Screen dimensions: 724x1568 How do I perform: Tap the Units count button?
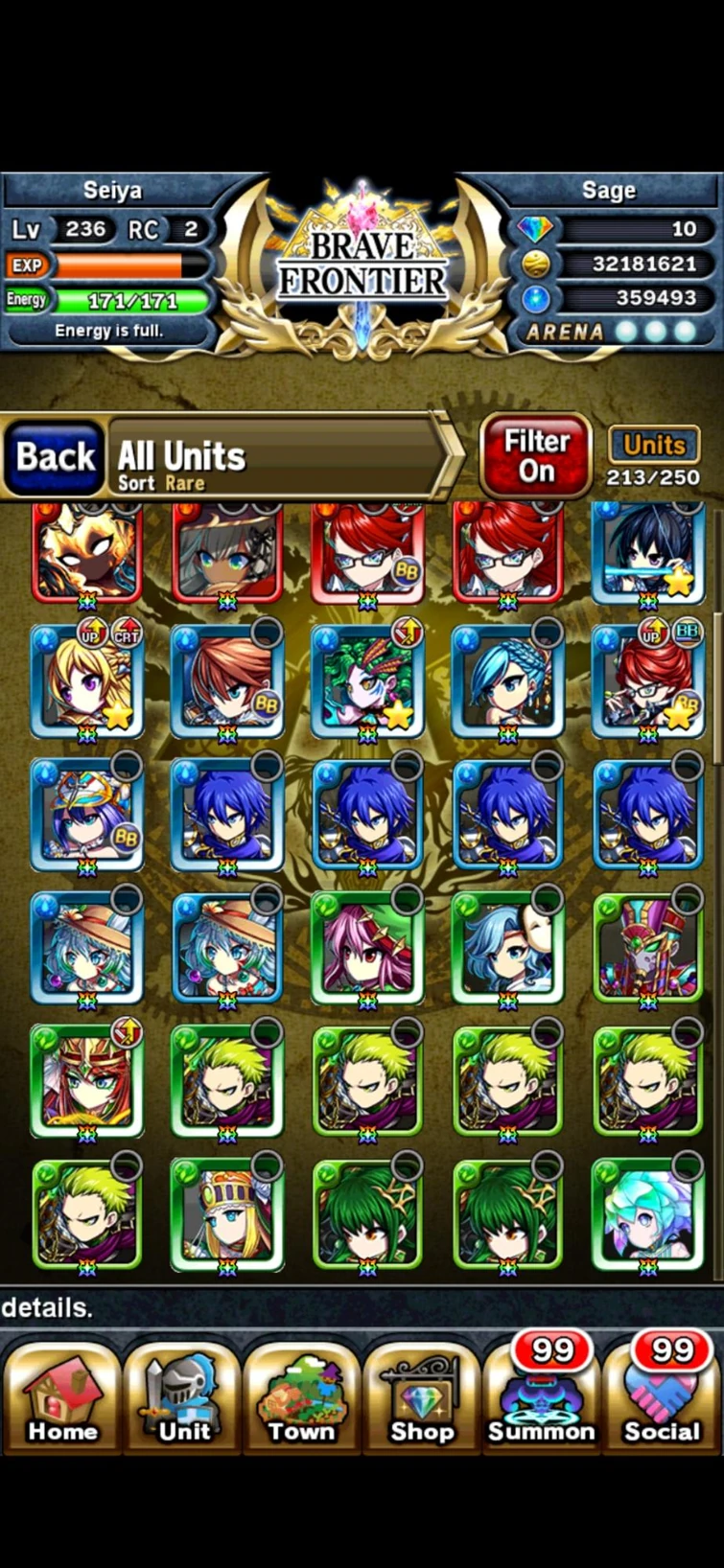(654, 456)
